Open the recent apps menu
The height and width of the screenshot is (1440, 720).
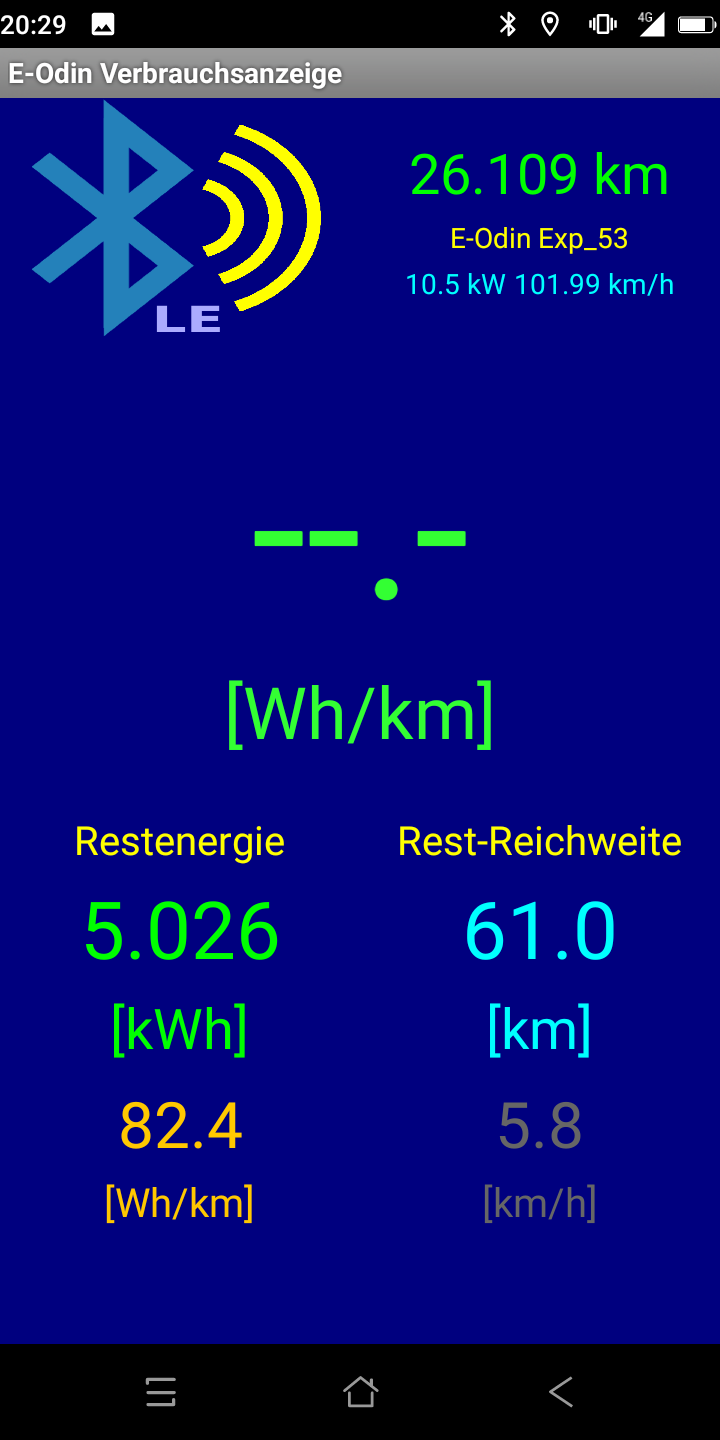coord(160,1392)
